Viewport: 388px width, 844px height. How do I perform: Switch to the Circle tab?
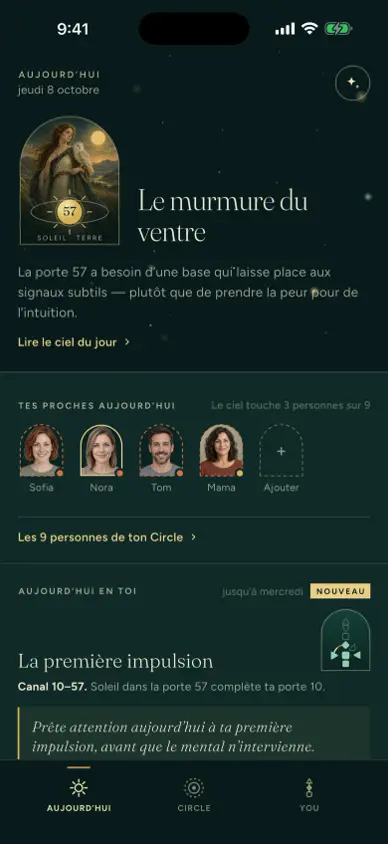[194, 796]
